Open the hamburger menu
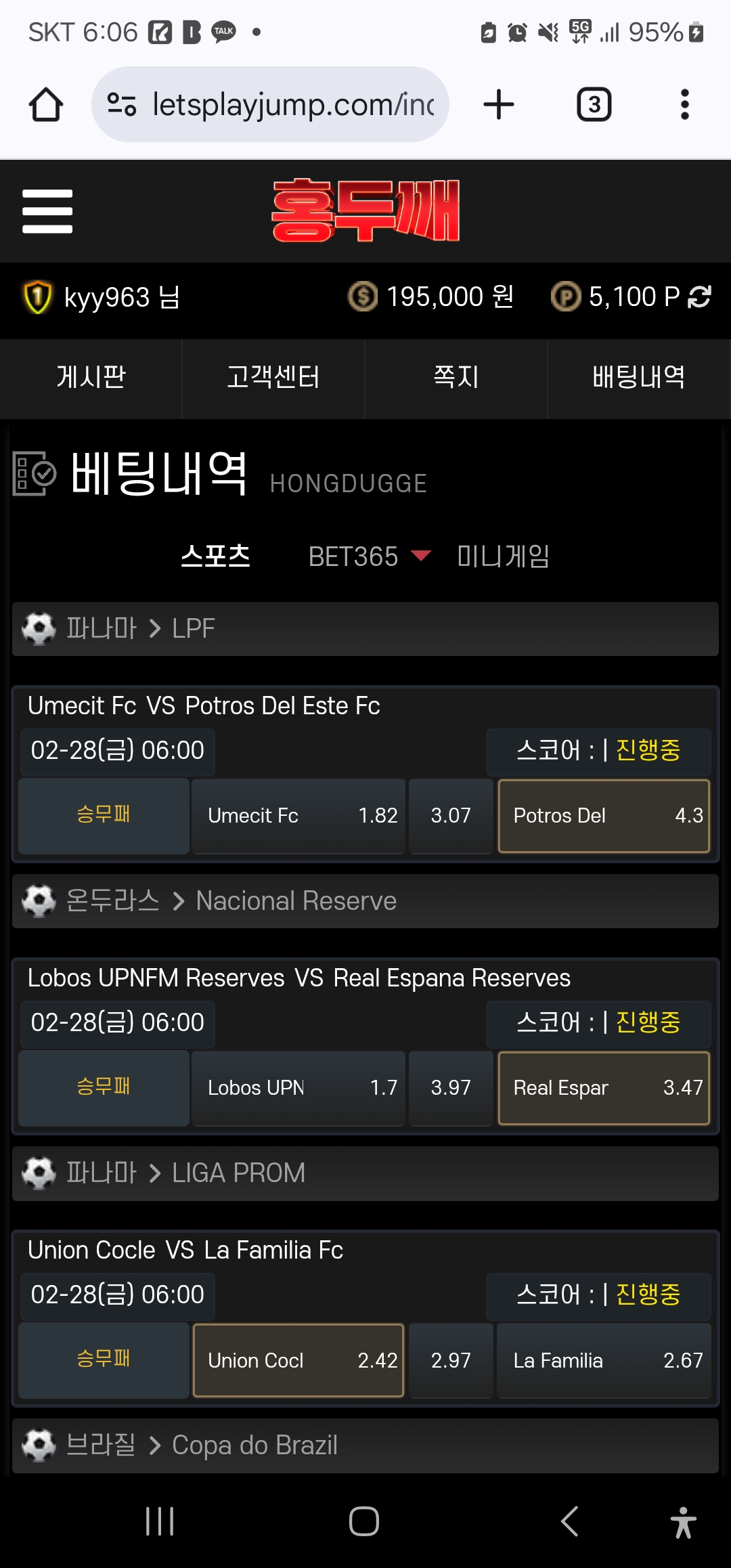The image size is (731, 1568). (47, 211)
